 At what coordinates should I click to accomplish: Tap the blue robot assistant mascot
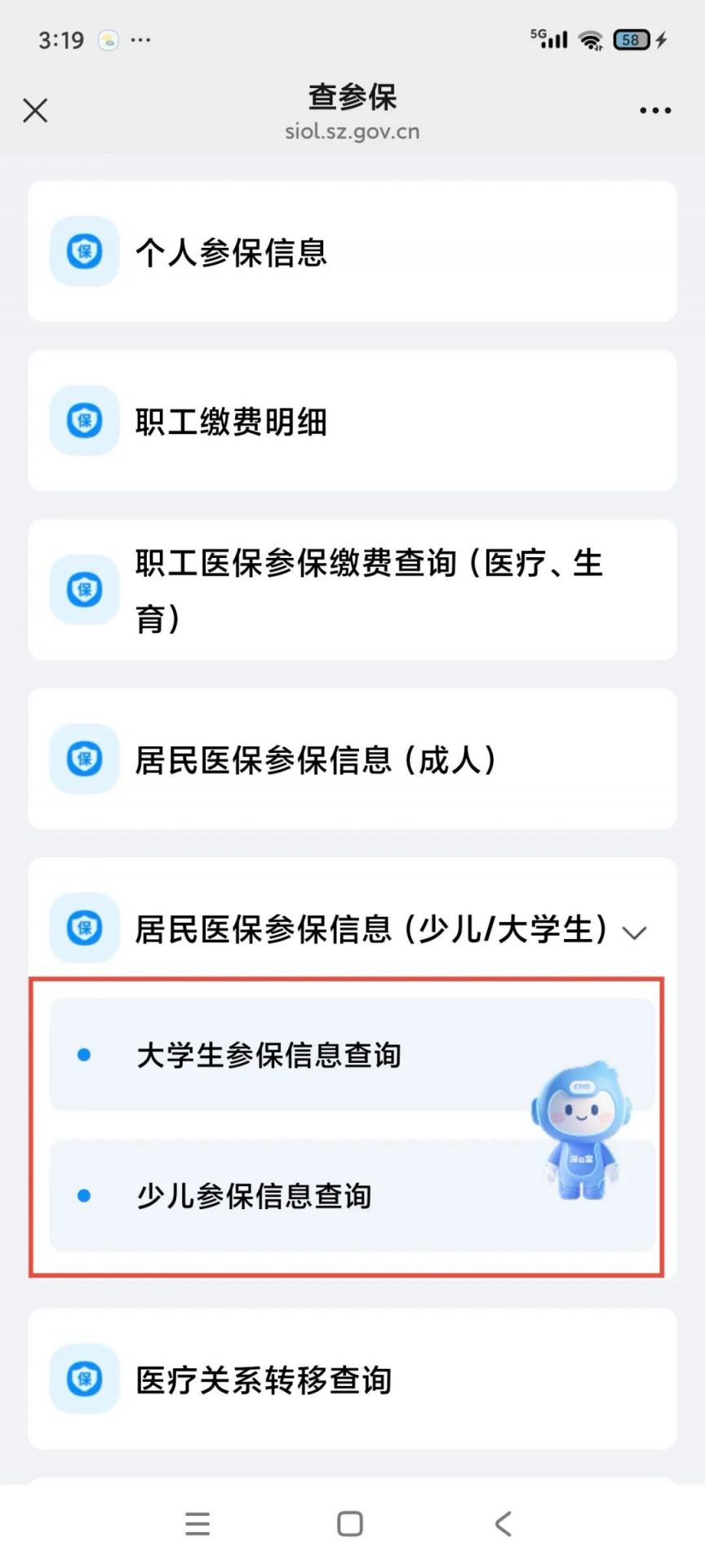581,1131
